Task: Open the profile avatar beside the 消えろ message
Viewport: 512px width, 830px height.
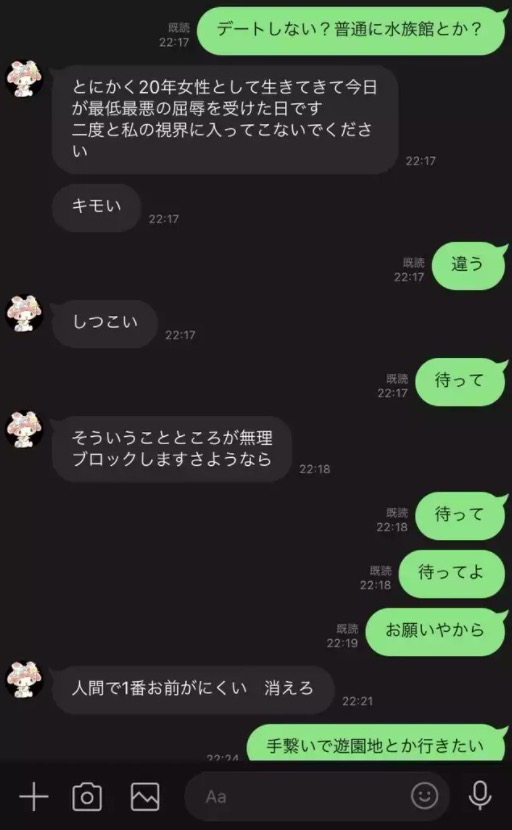Action: click(24, 680)
